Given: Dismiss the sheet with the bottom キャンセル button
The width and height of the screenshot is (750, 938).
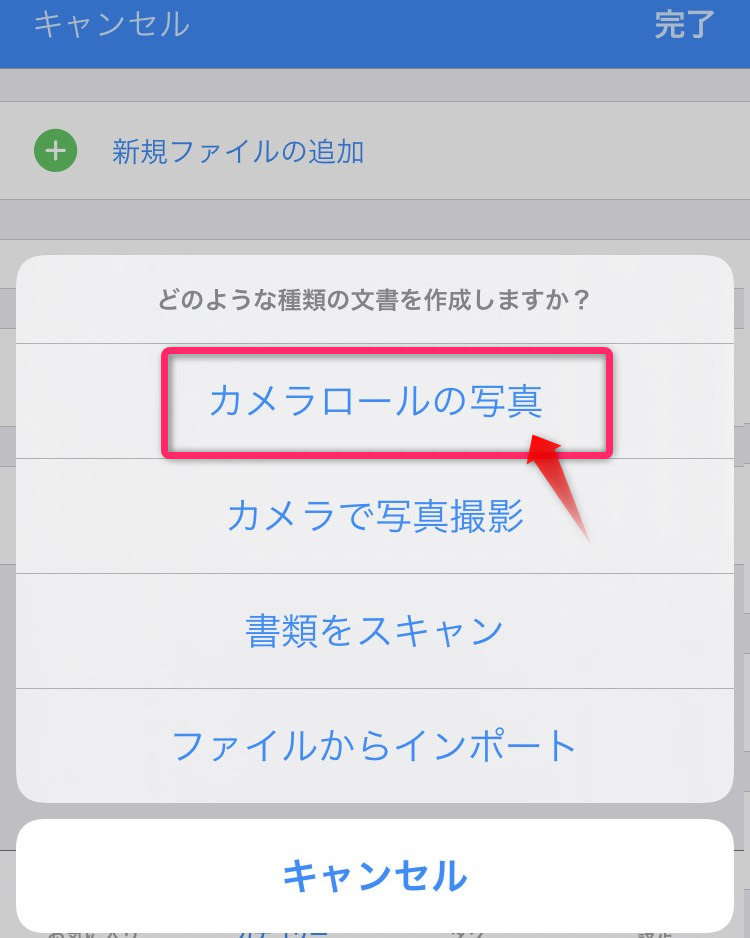Looking at the screenshot, I should click(x=375, y=876).
